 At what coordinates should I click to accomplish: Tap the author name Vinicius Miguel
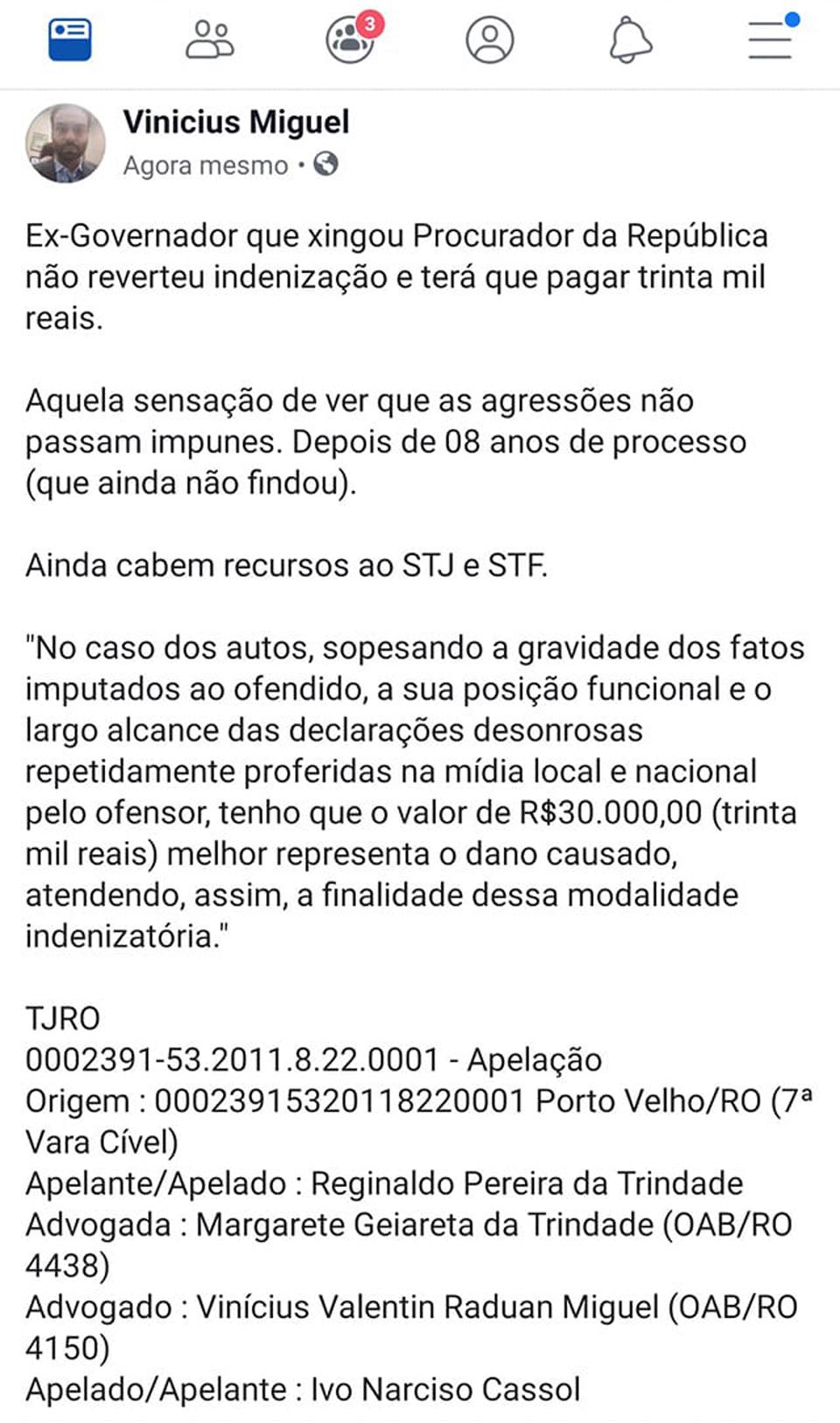[236, 122]
